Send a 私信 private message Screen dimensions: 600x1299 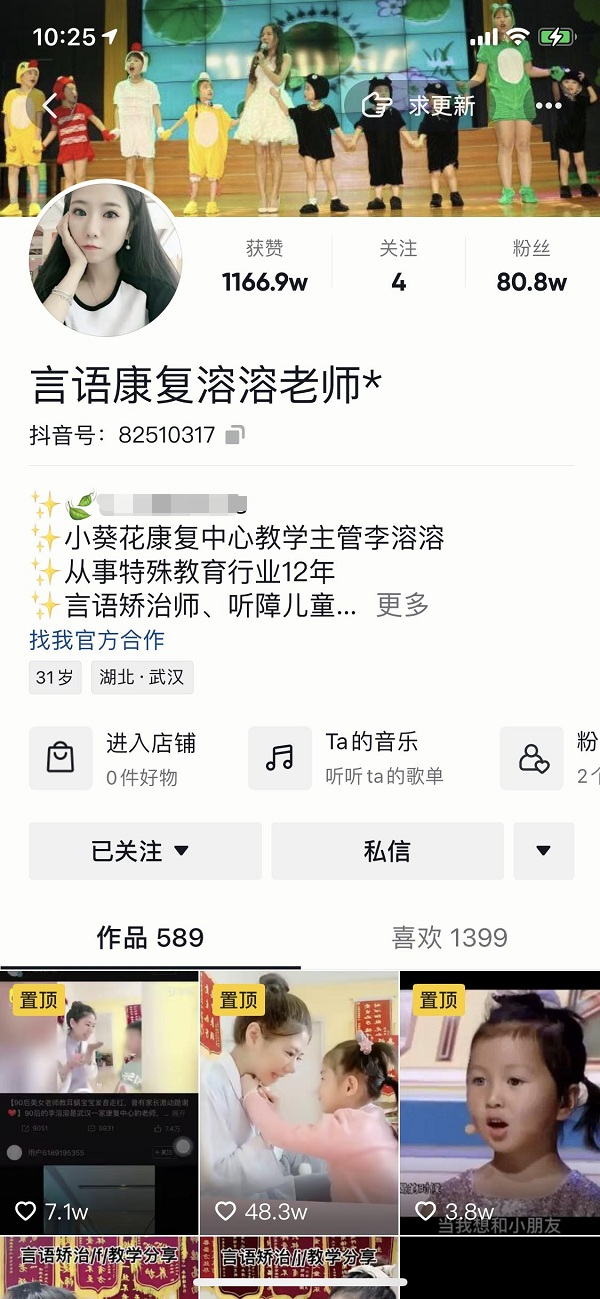click(387, 851)
